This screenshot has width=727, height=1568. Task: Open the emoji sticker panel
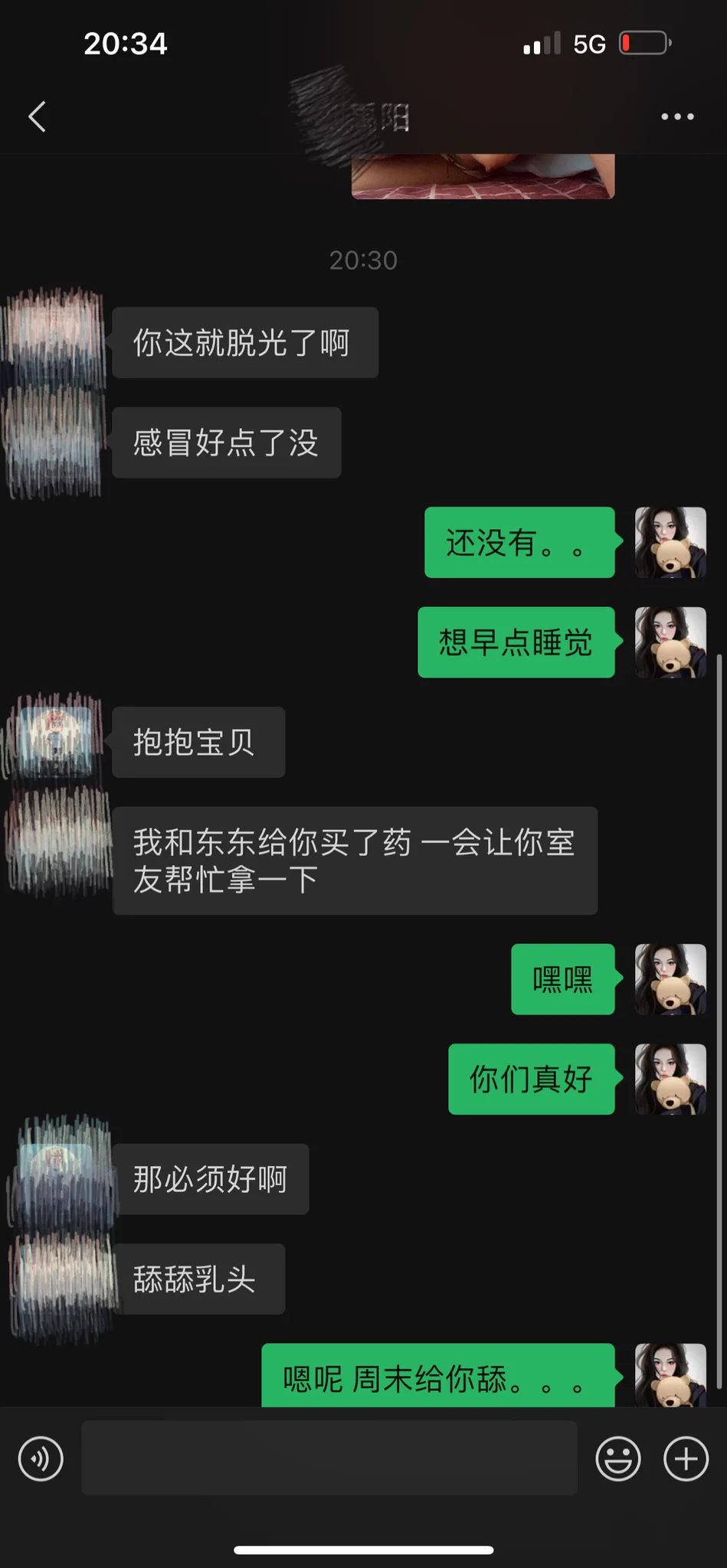coord(617,1459)
